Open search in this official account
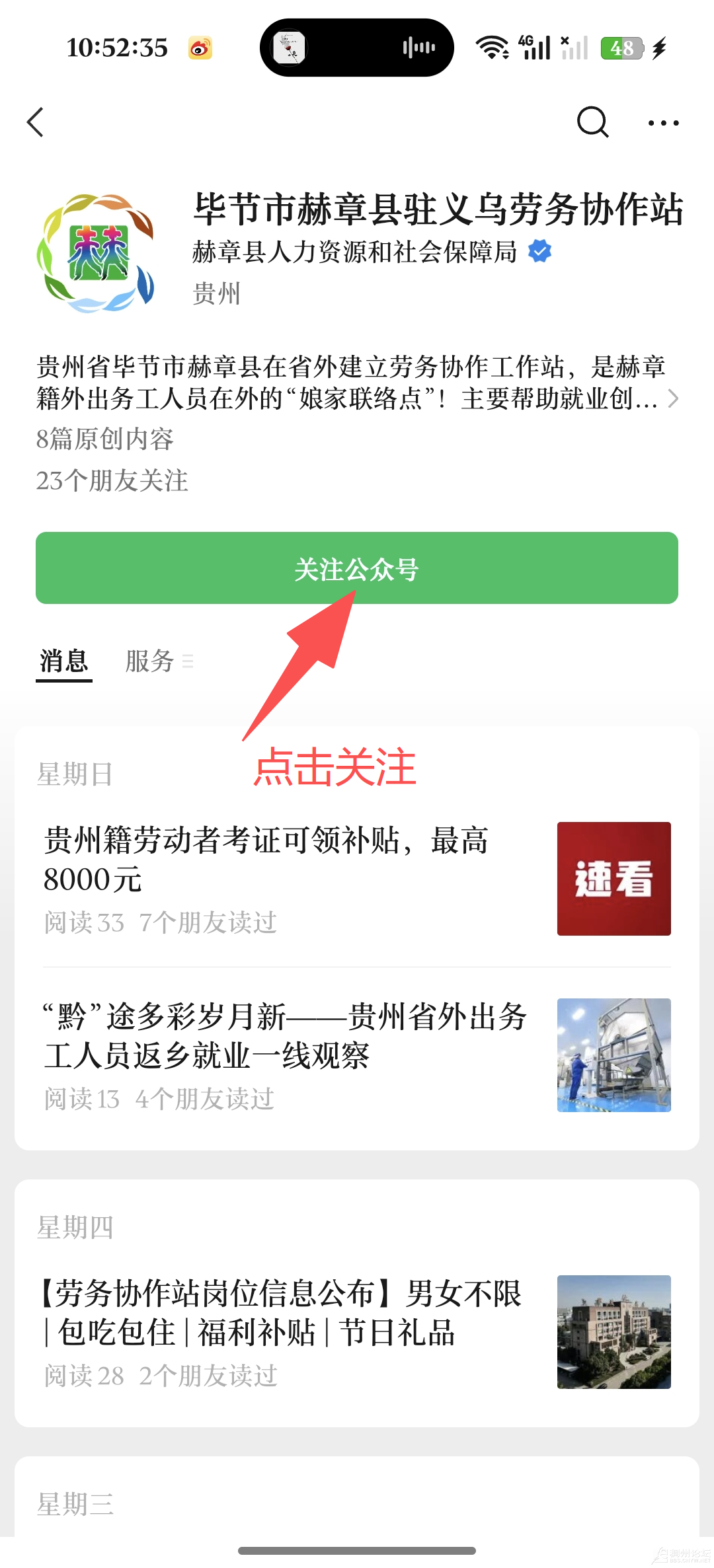Image resolution: width=714 pixels, height=1568 pixels. (x=592, y=122)
